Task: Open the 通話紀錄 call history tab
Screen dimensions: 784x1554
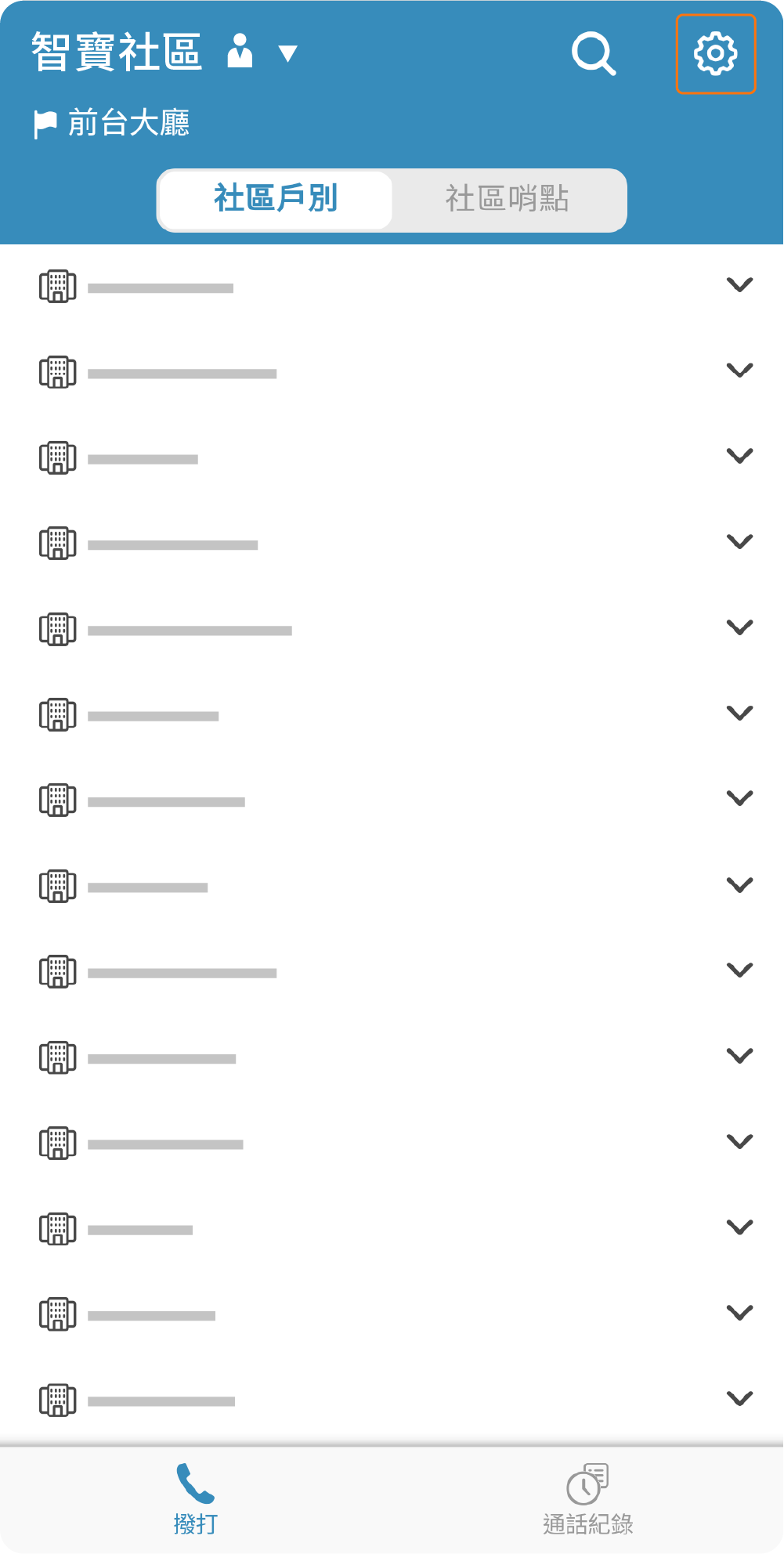Action: [x=588, y=1499]
